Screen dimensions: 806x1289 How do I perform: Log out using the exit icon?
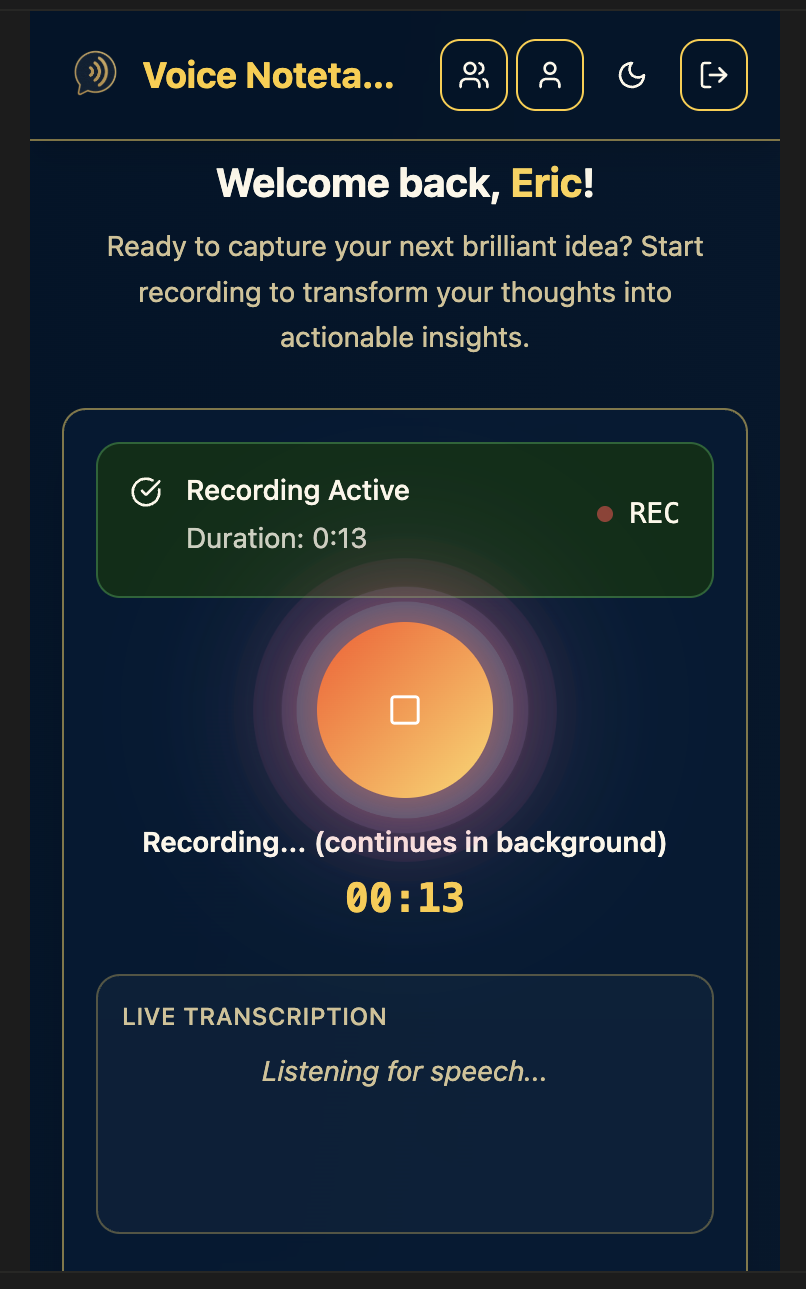click(713, 75)
